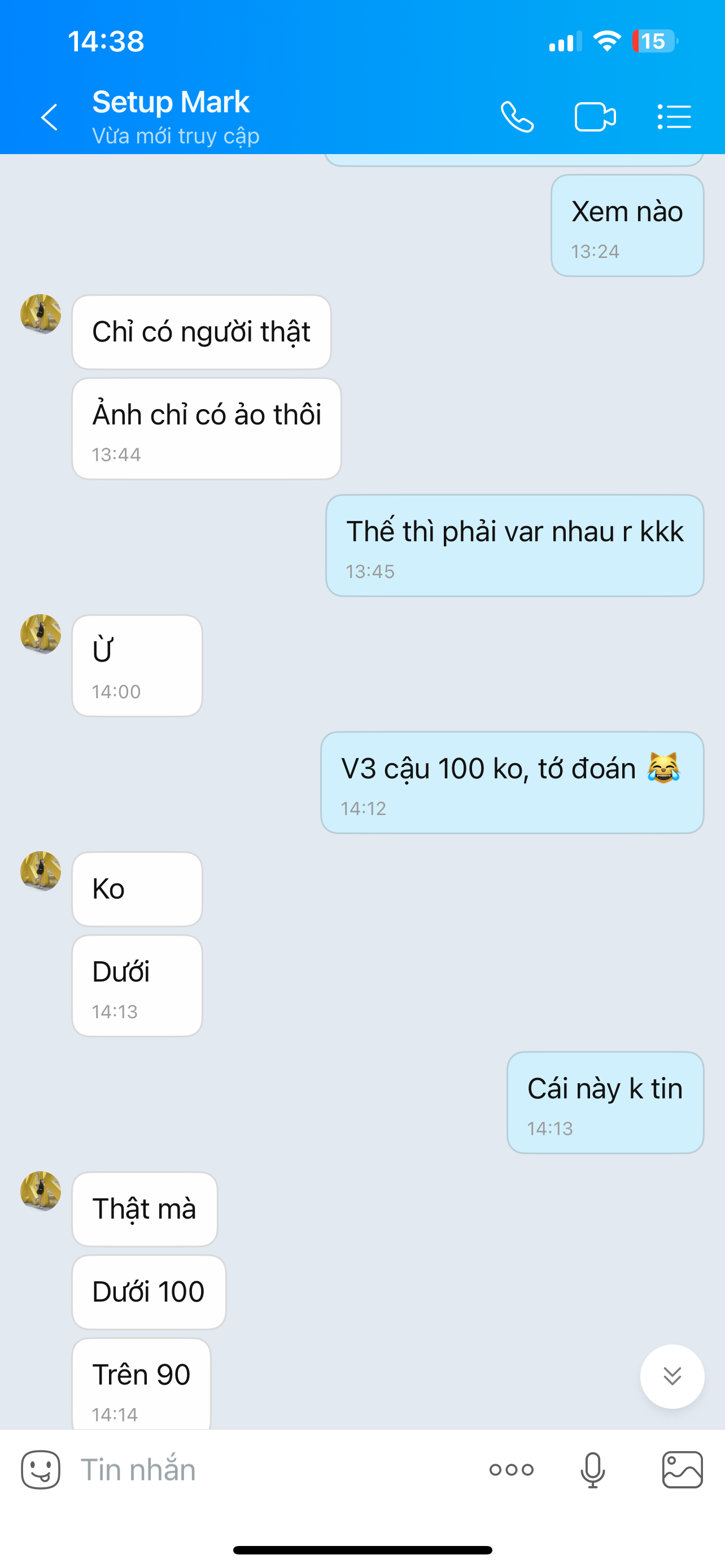Viewport: 725px width, 1568px height.
Task: Open the sticker and emoji picker
Action: click(41, 1470)
